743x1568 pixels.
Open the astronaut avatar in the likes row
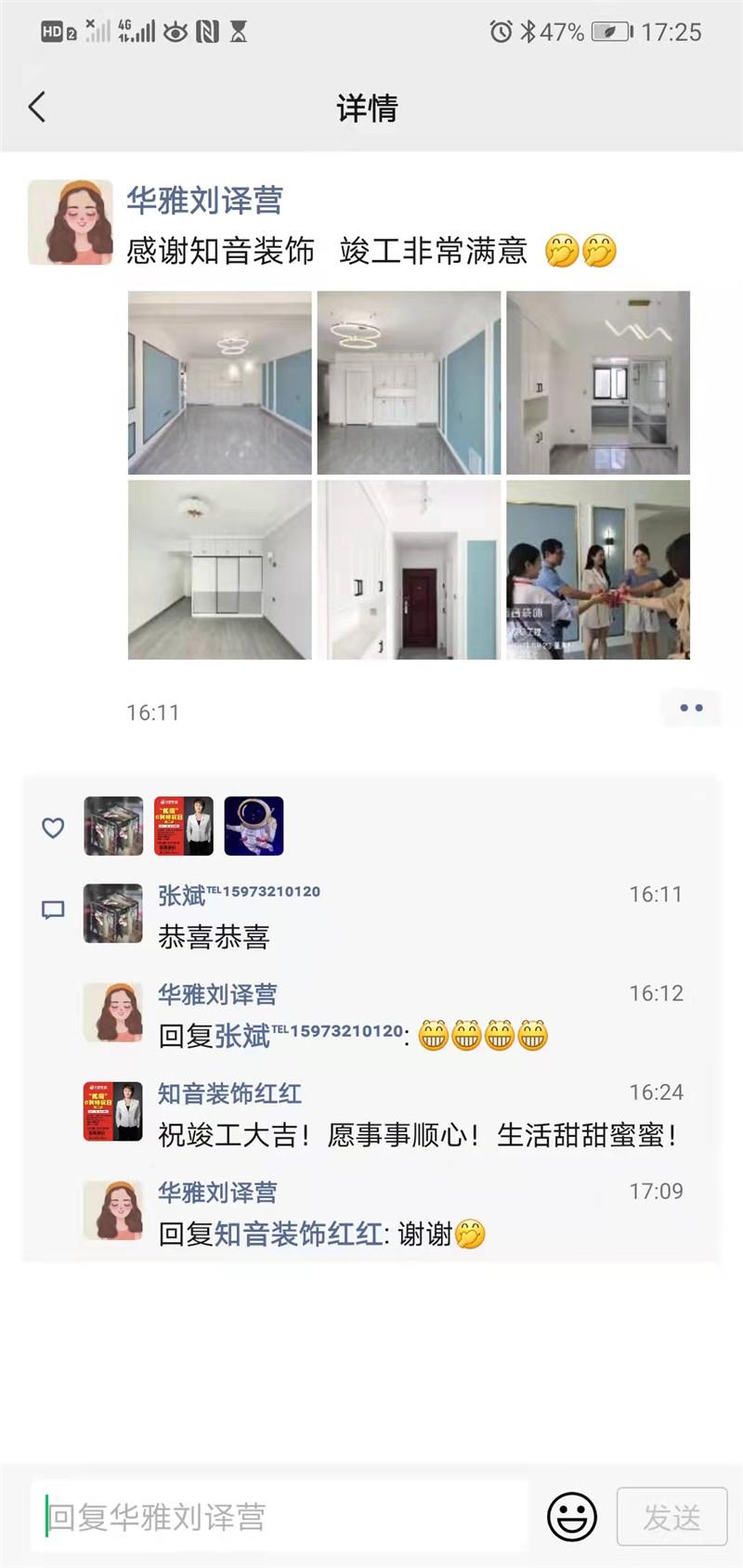point(254,826)
